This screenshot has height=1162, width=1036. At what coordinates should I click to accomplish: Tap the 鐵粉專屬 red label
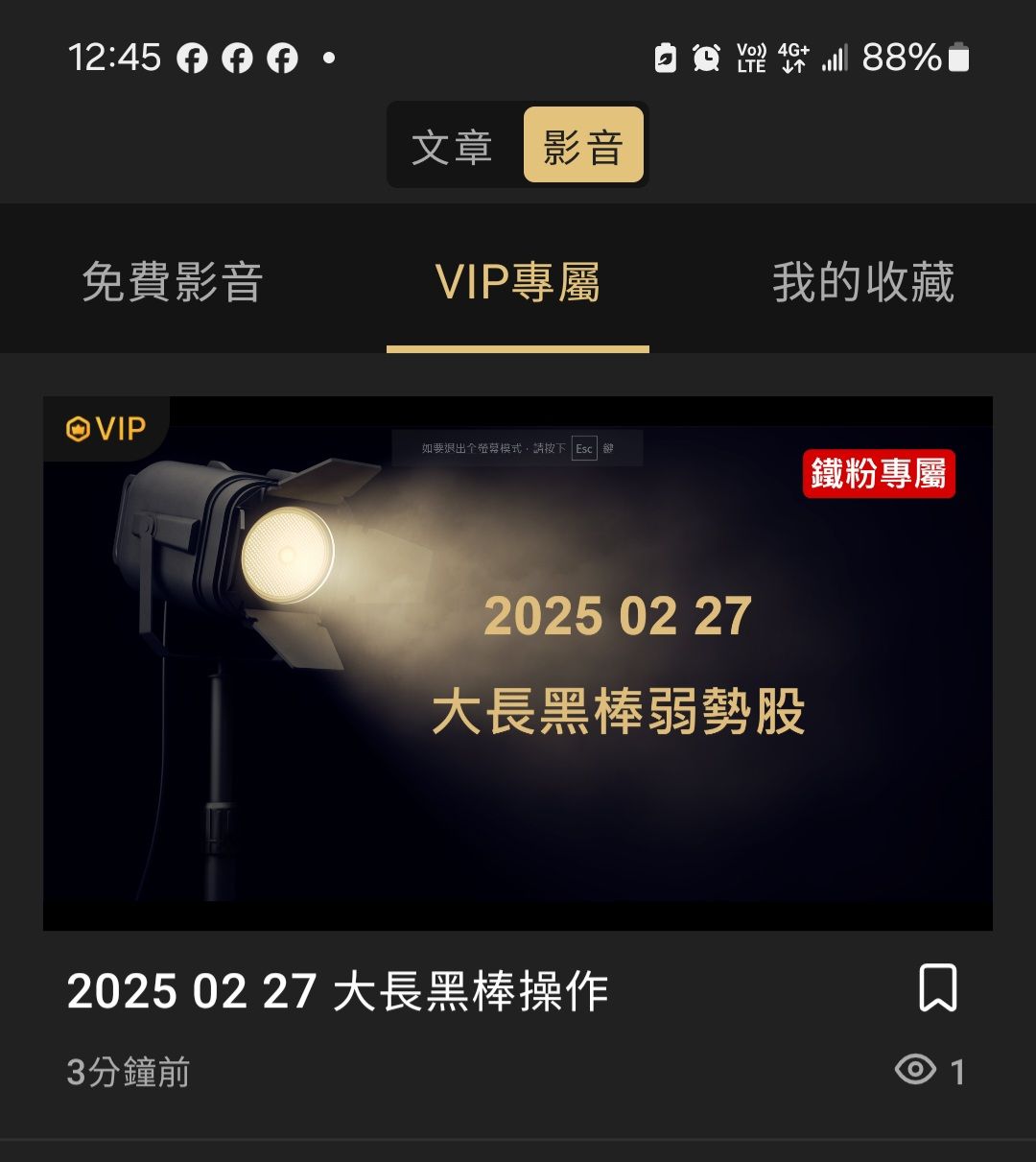click(879, 476)
